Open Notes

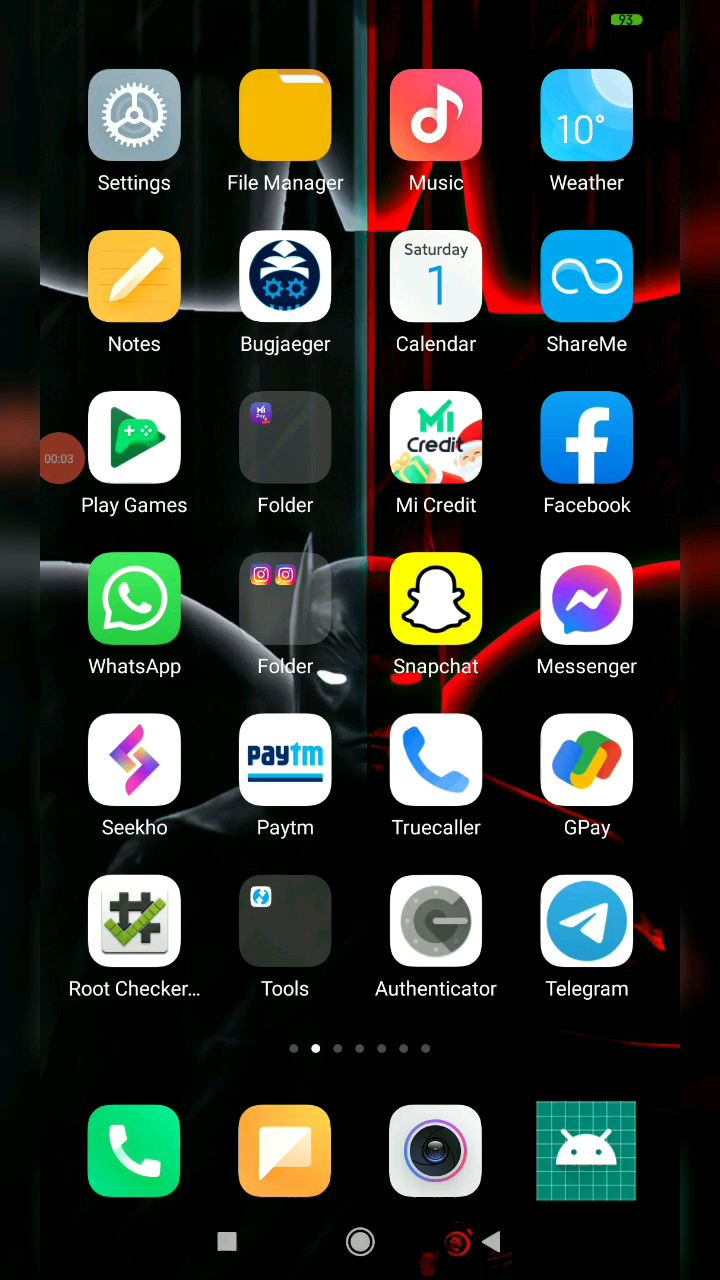[x=134, y=277]
